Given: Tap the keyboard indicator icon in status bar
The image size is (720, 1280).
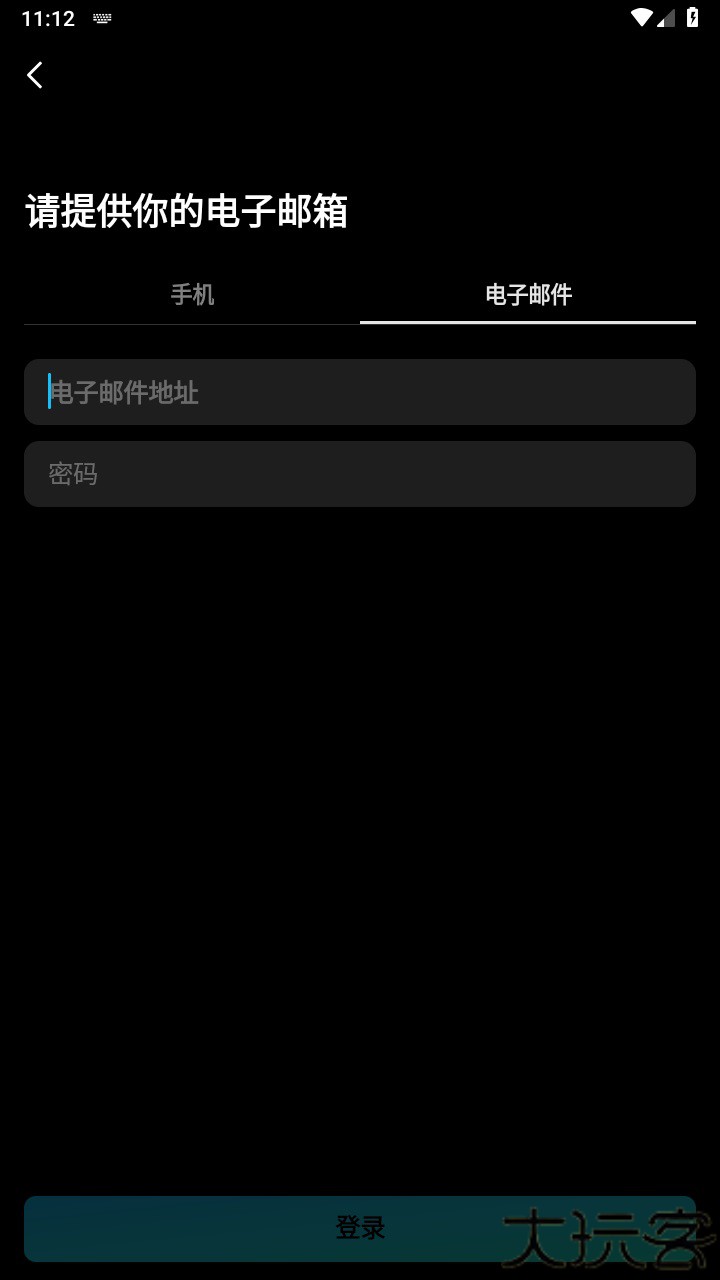Looking at the screenshot, I should click(x=103, y=17).
